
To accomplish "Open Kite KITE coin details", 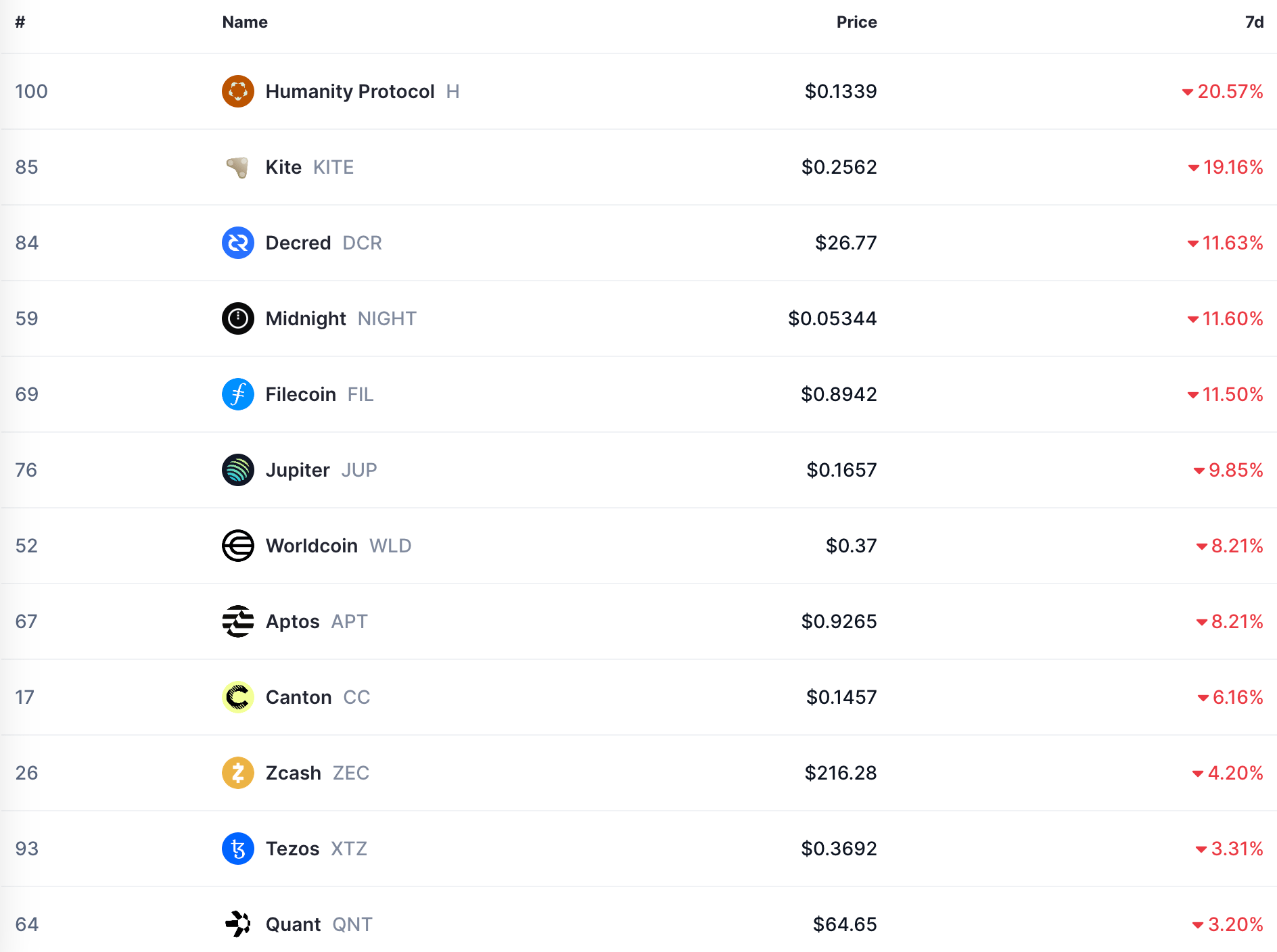I will [283, 167].
